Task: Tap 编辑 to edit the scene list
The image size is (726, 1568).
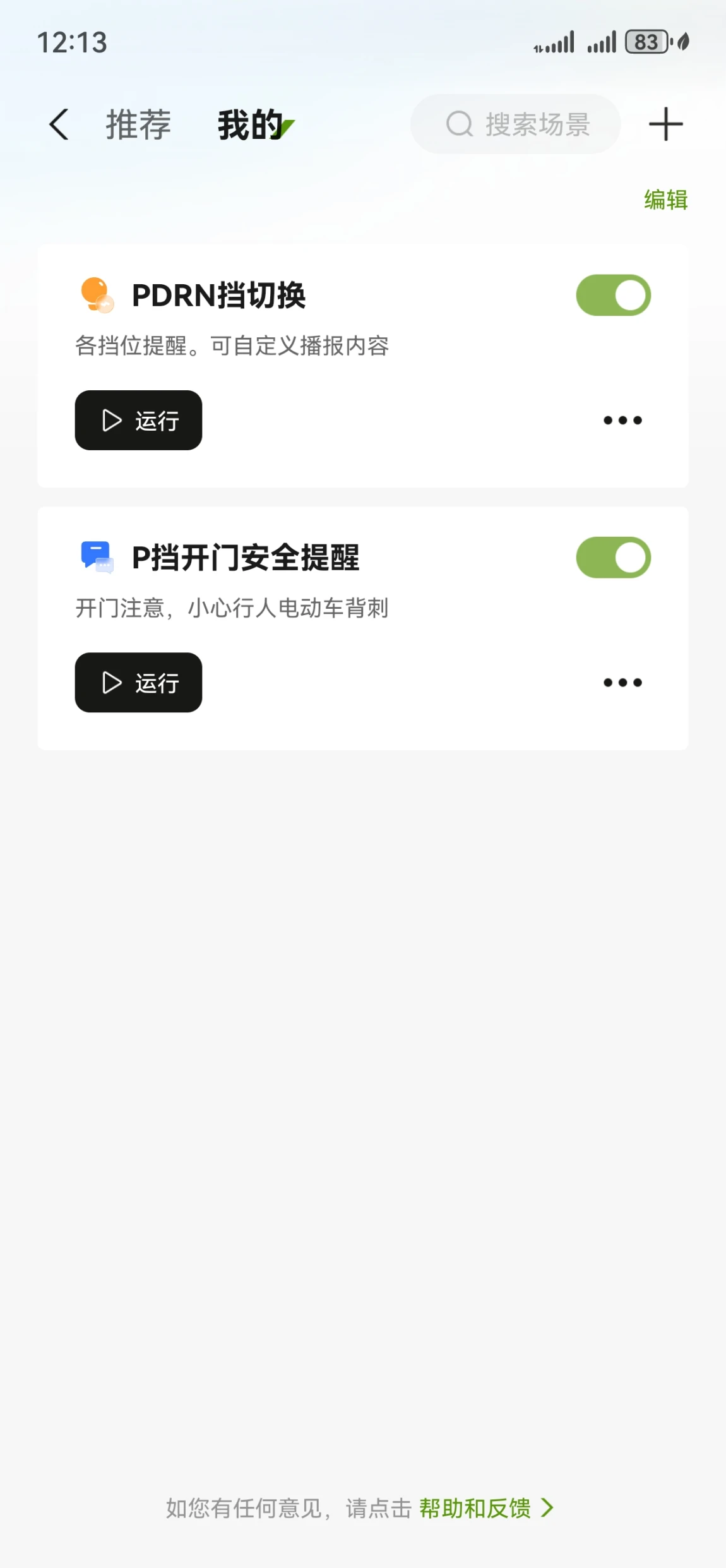Action: (x=665, y=200)
